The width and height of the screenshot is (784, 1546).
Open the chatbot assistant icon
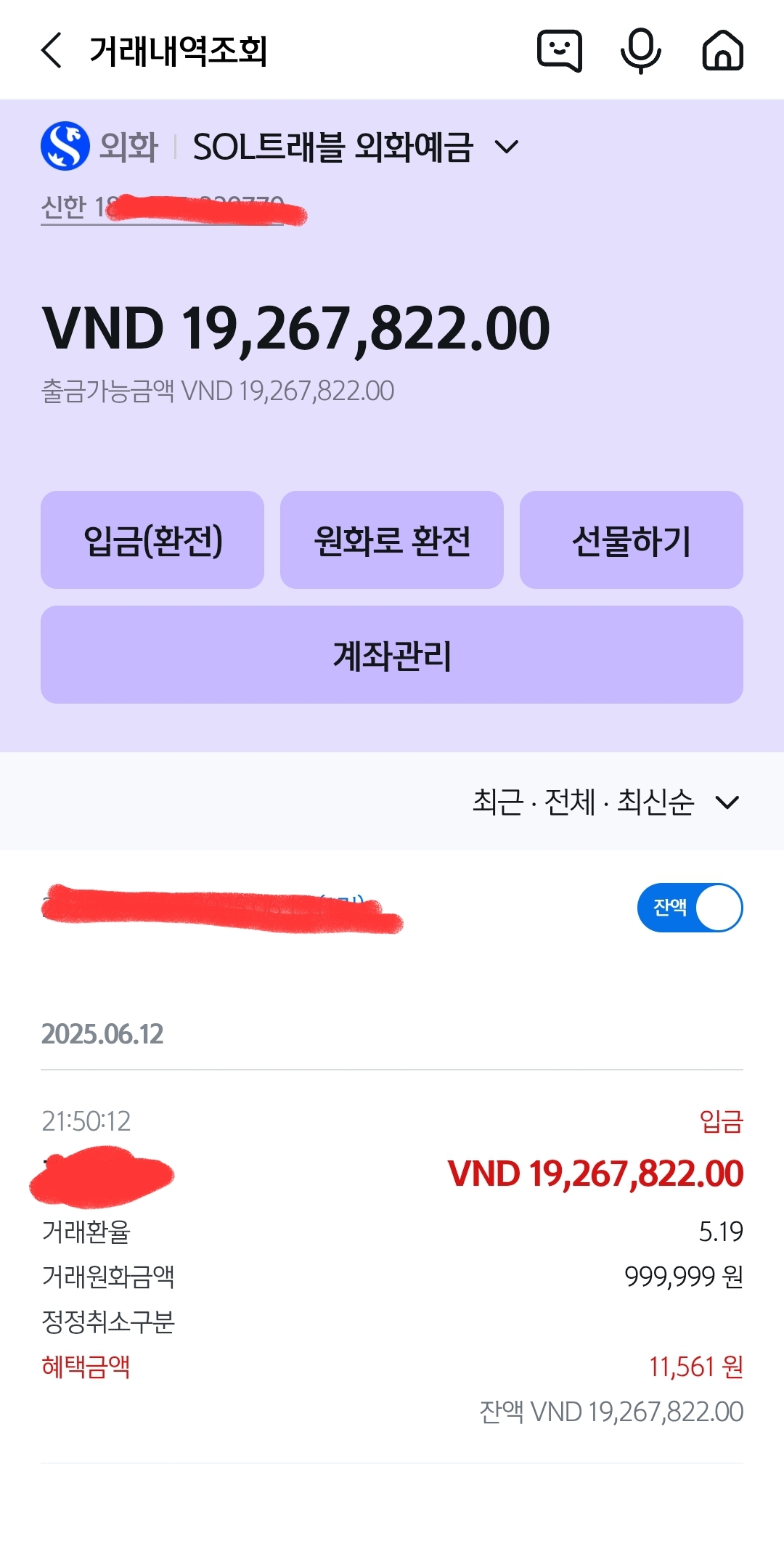[559, 51]
